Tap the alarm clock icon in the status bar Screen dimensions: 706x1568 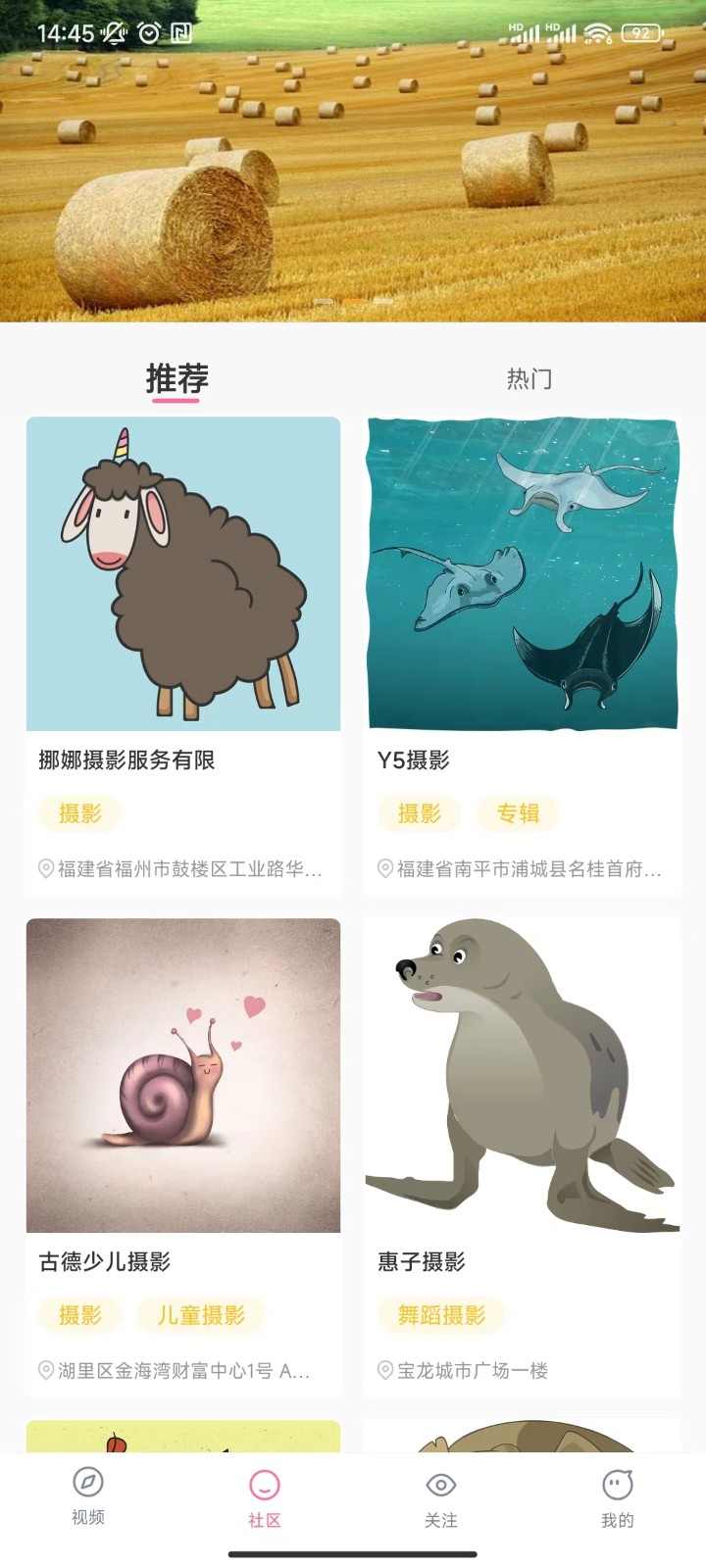tap(147, 32)
